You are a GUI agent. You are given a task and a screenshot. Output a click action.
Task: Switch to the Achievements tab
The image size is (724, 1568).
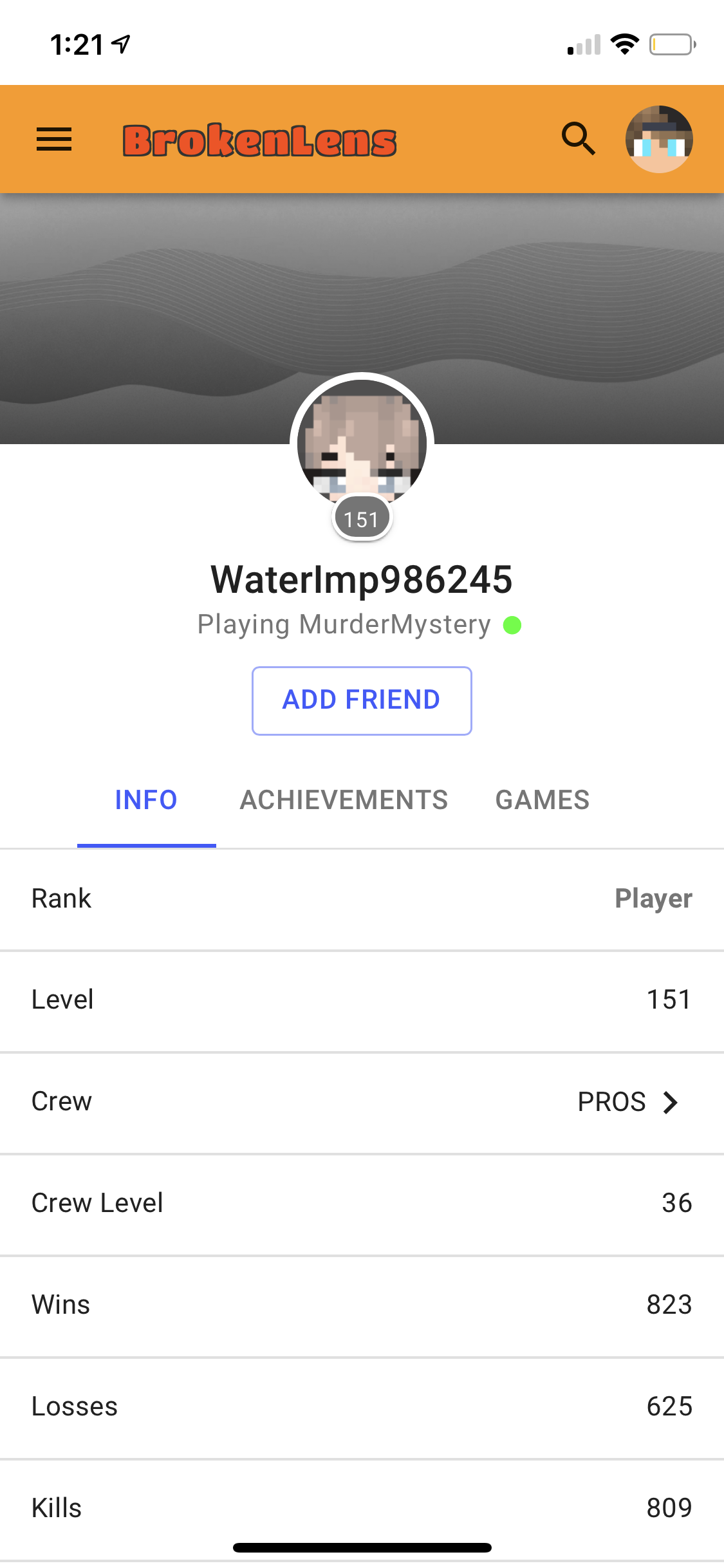[x=344, y=800]
